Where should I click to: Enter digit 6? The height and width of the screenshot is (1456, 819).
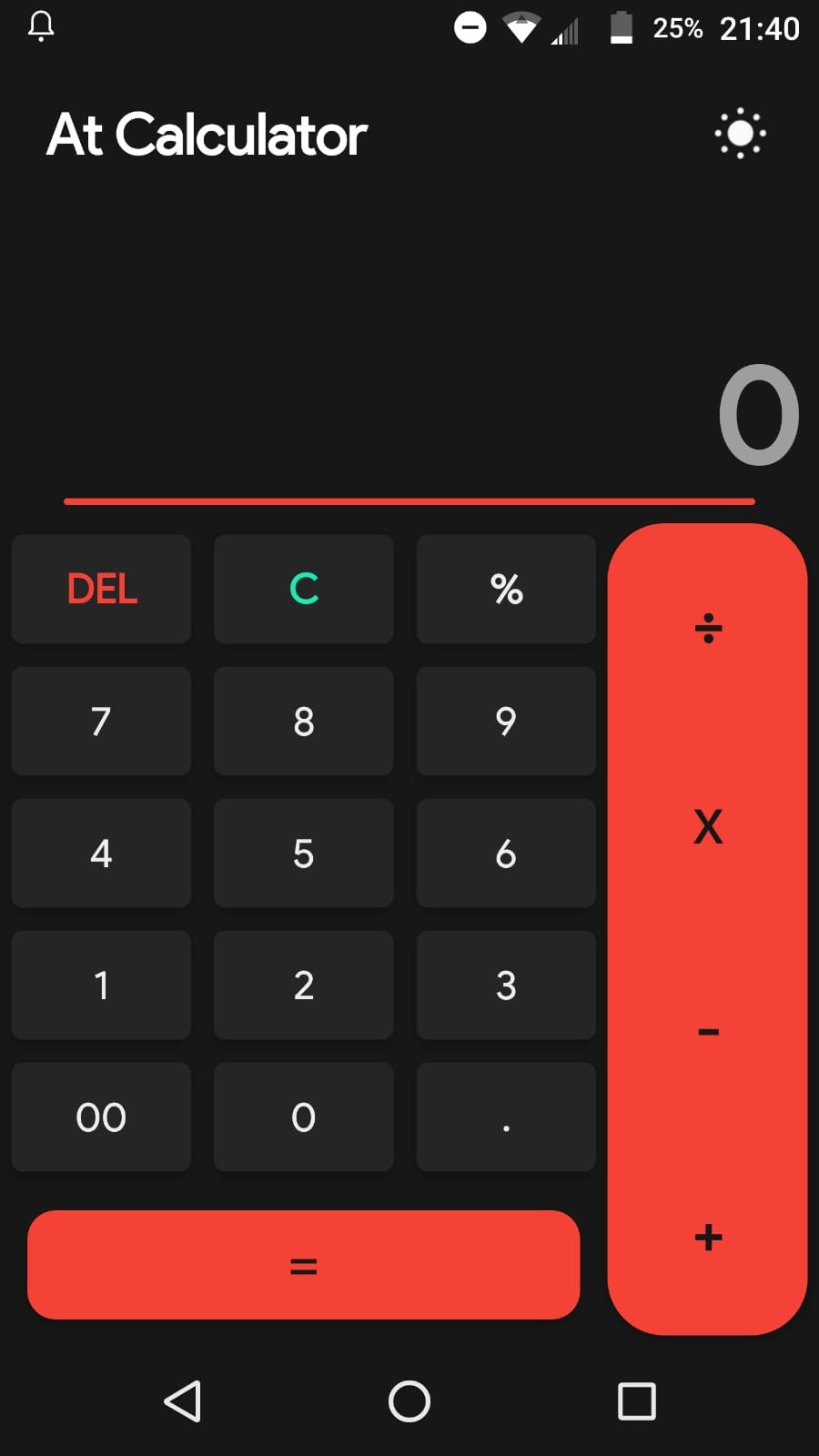[506, 853]
